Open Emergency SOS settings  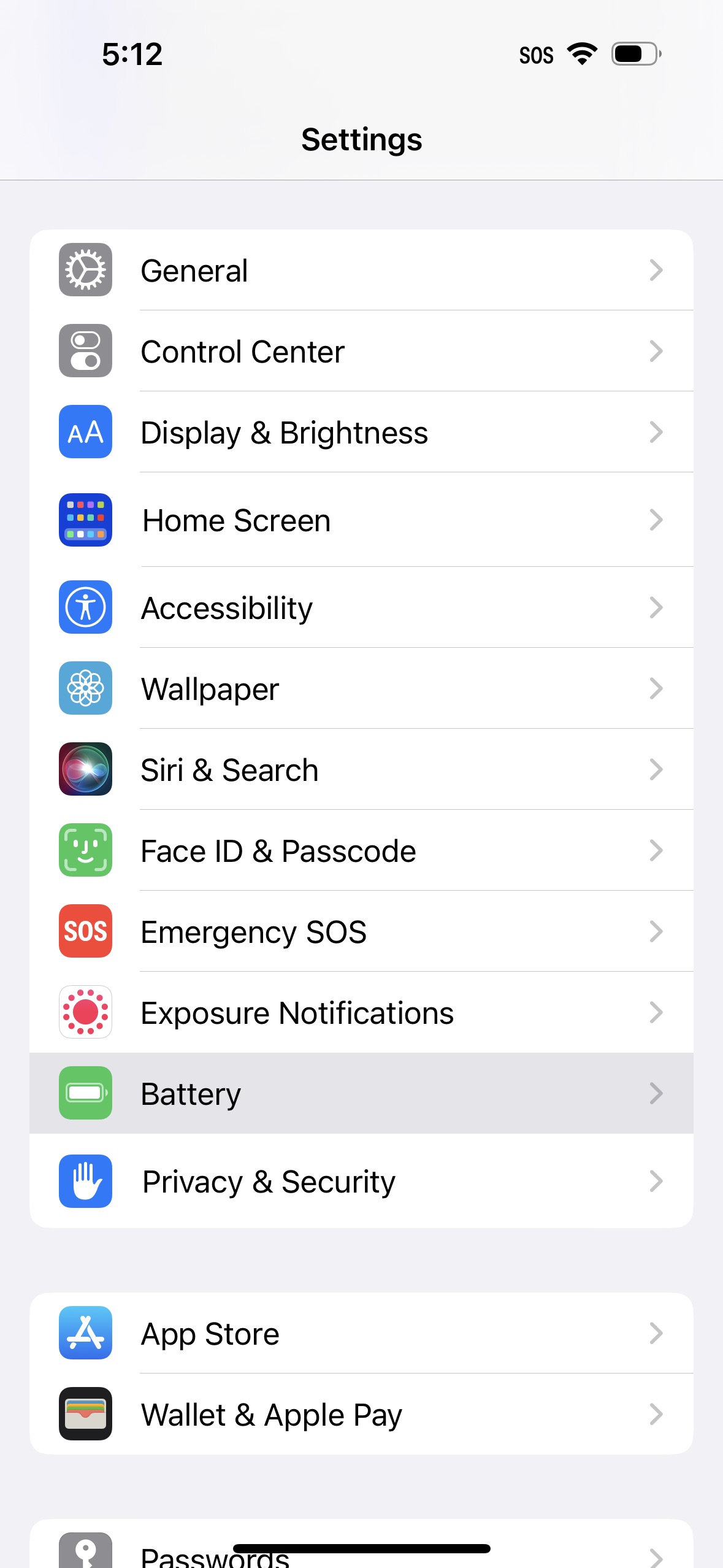pos(361,932)
